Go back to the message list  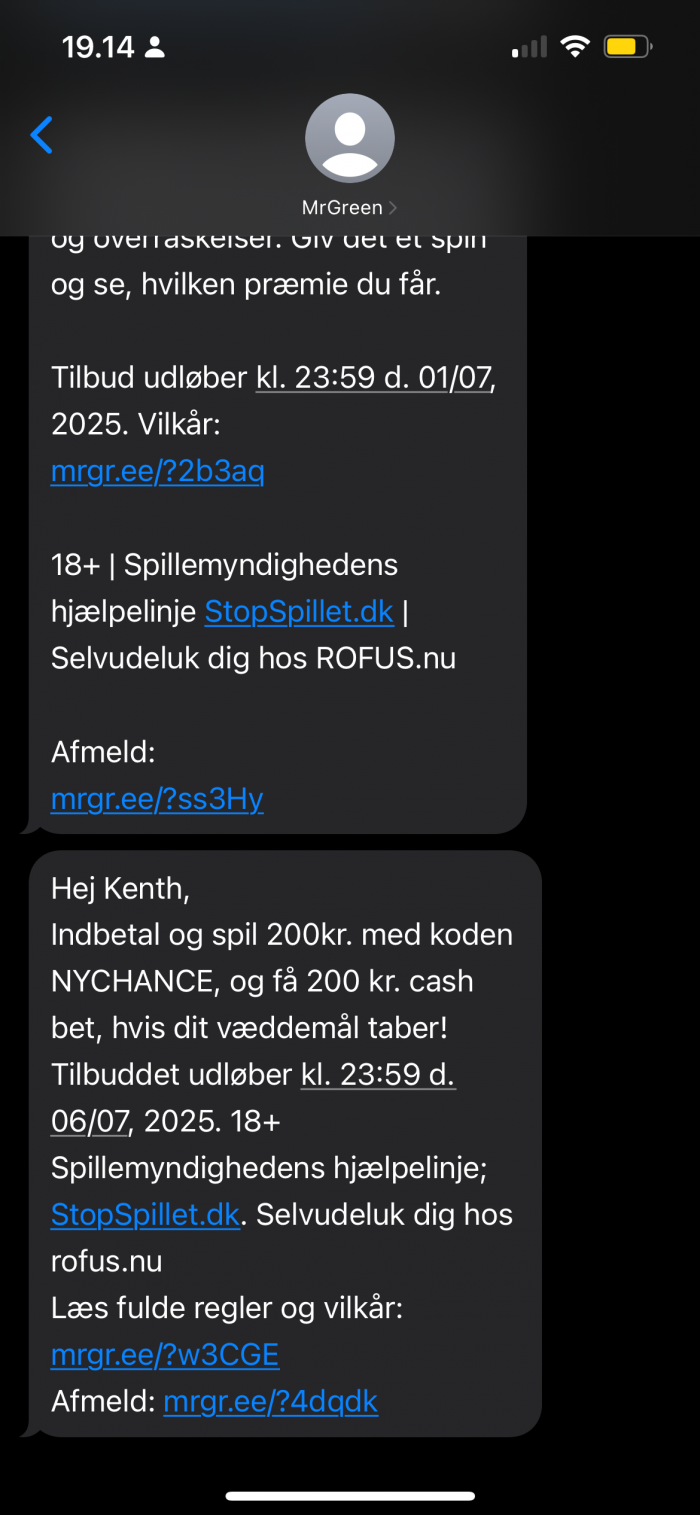tap(42, 135)
